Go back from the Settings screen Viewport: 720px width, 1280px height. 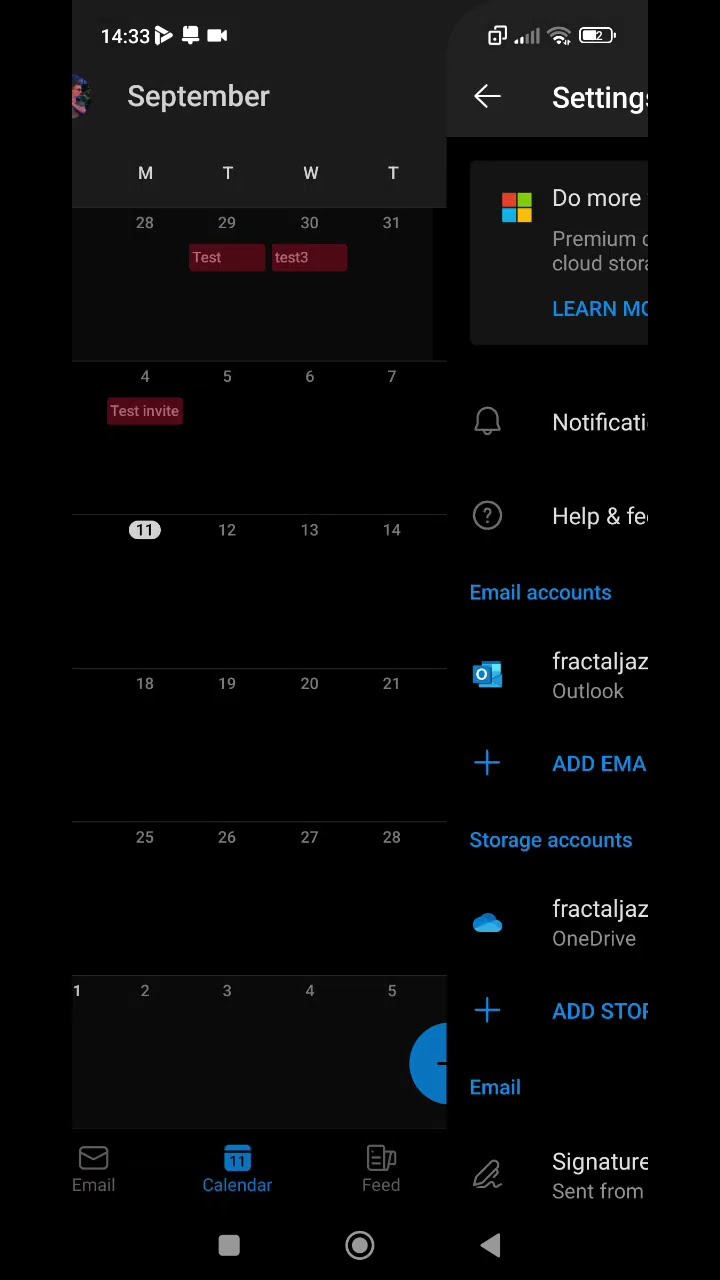pyautogui.click(x=487, y=97)
